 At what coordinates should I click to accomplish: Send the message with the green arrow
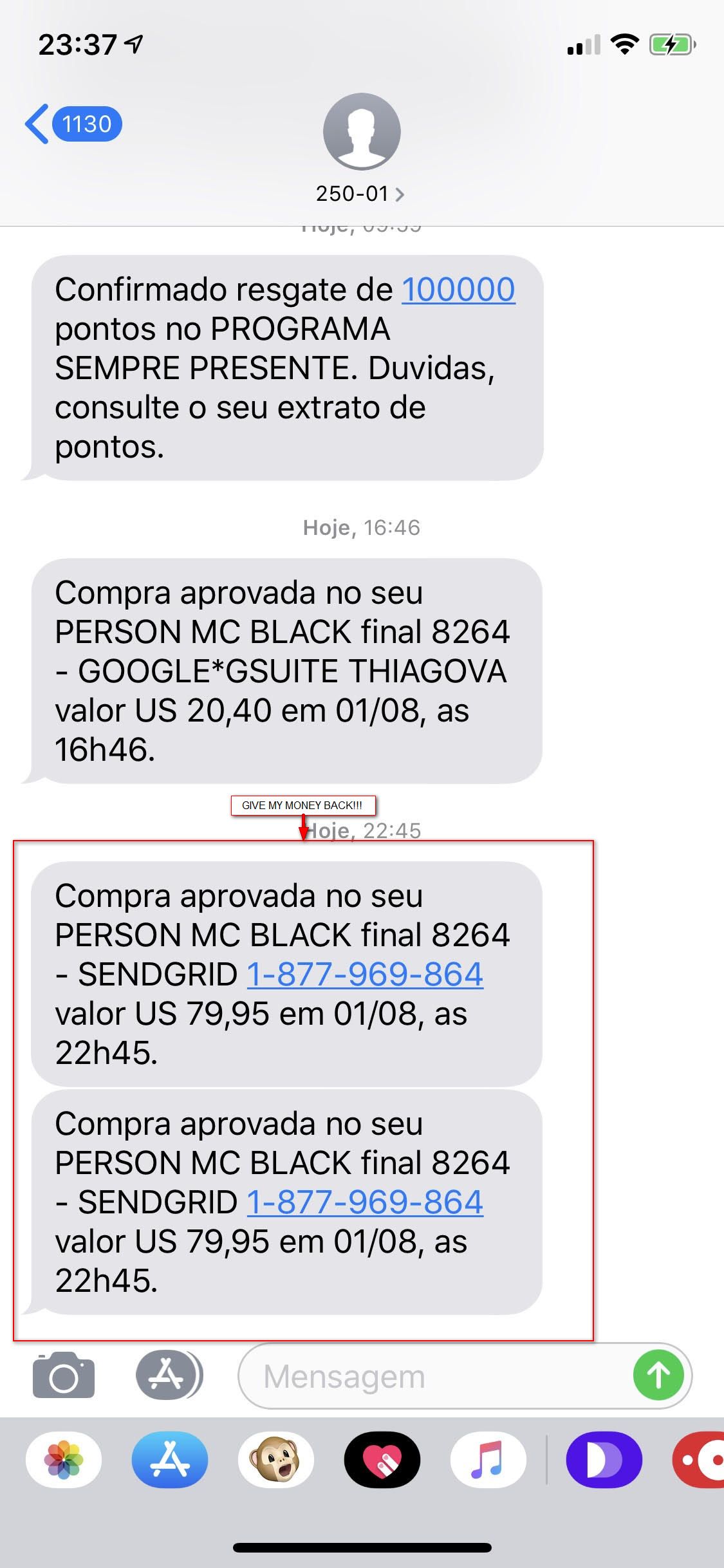click(658, 1376)
